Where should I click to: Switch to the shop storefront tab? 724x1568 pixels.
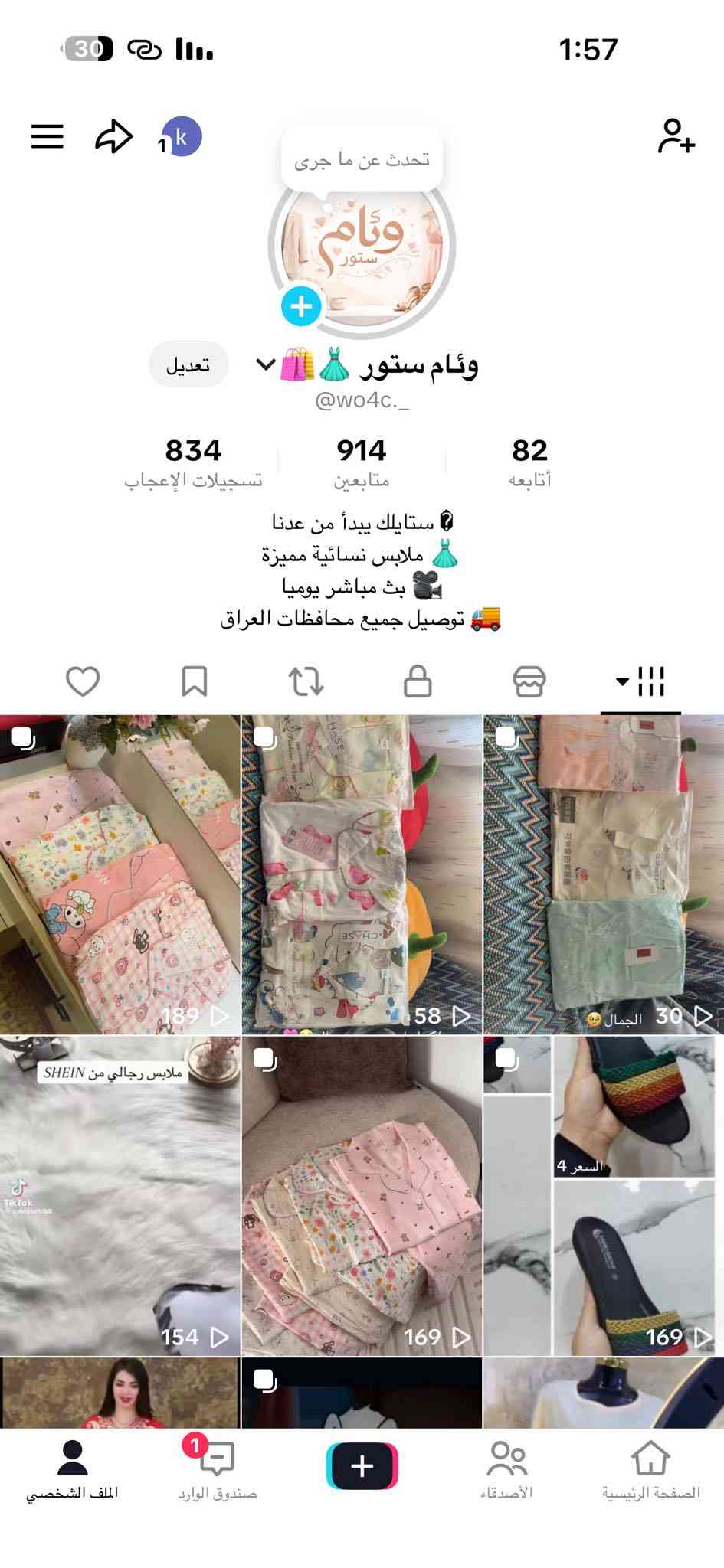(x=529, y=681)
